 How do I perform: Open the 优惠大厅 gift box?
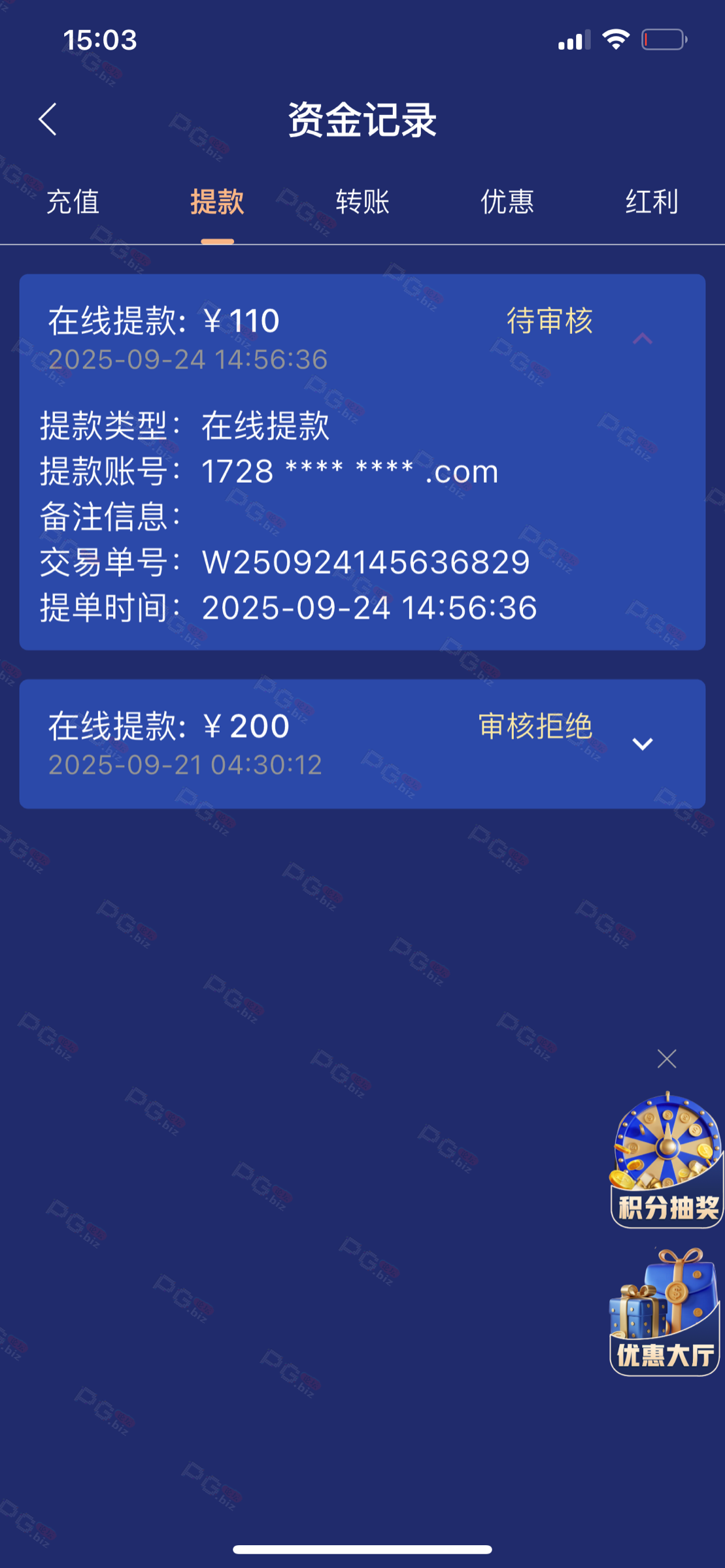click(664, 1312)
